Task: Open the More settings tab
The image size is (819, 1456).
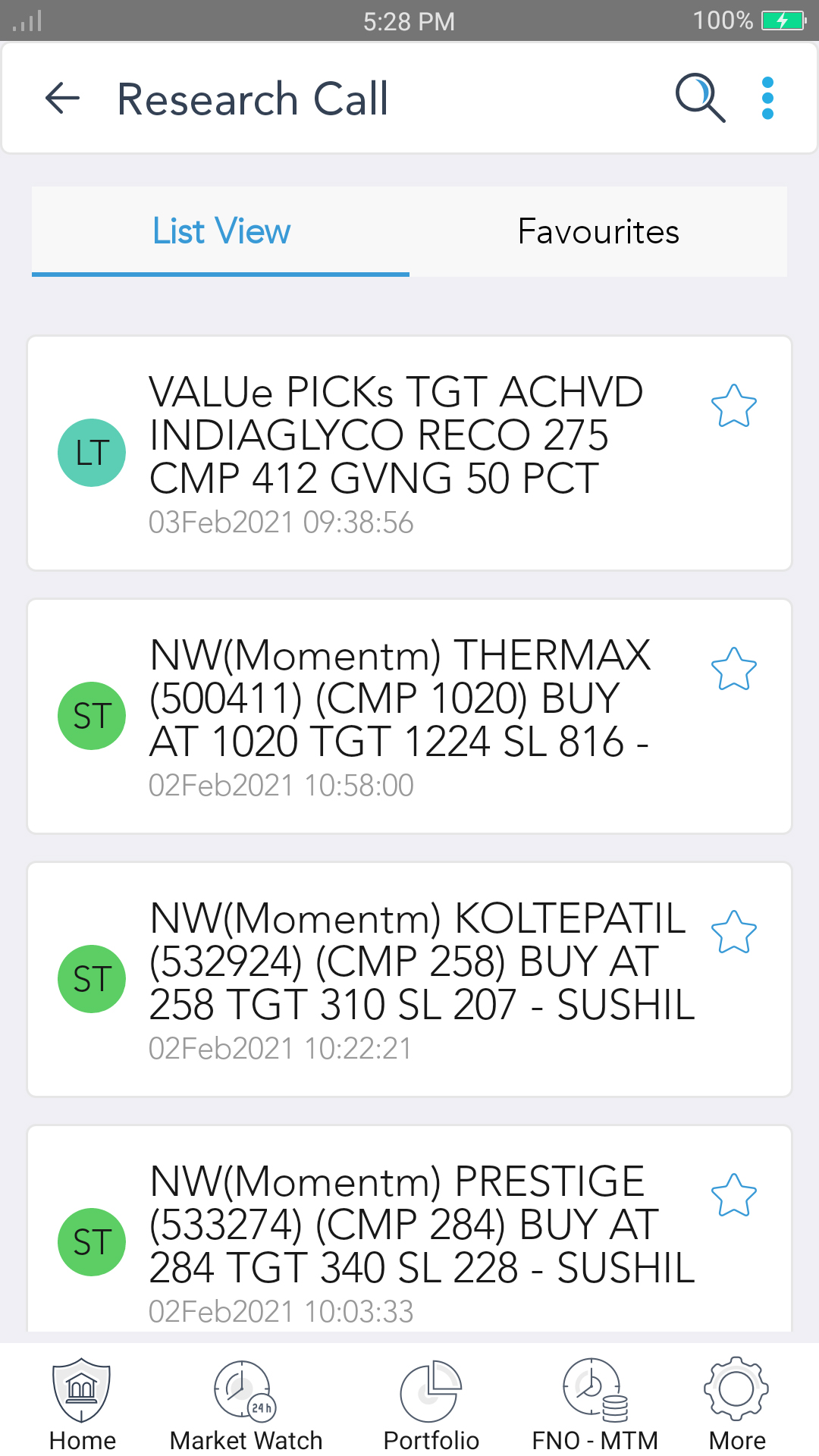Action: [736, 1404]
